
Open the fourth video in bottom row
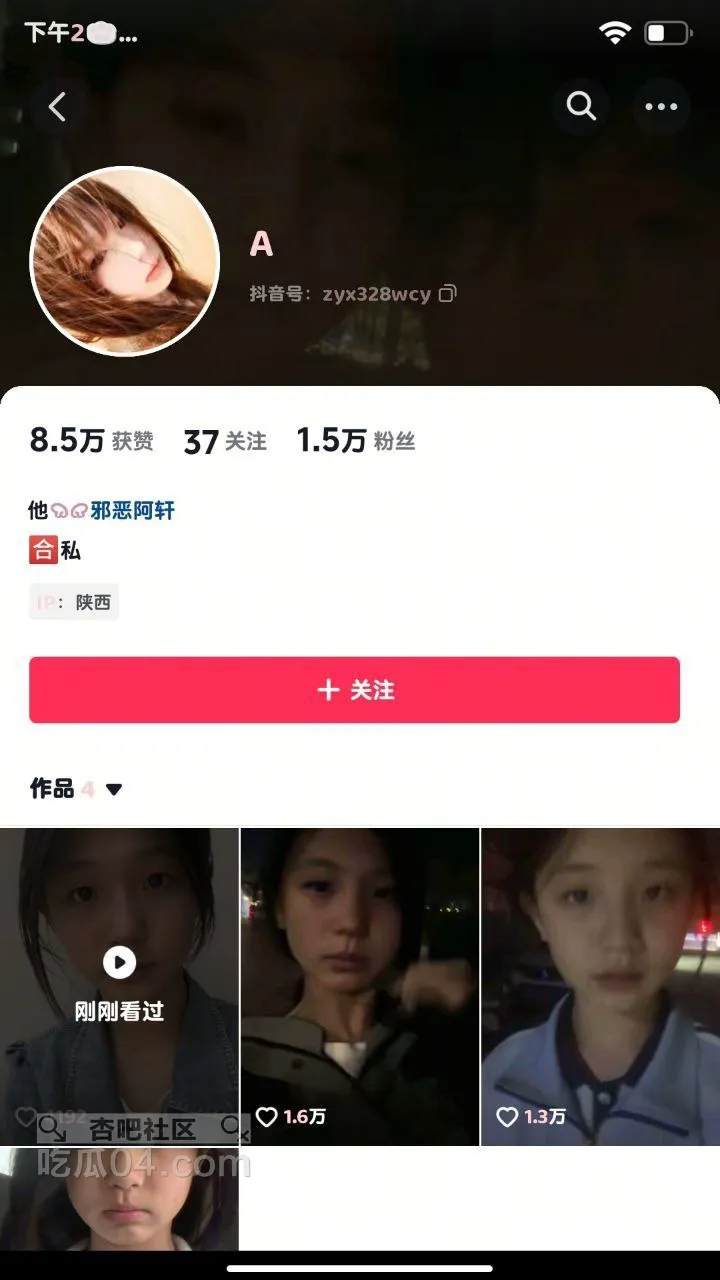coord(119,1200)
